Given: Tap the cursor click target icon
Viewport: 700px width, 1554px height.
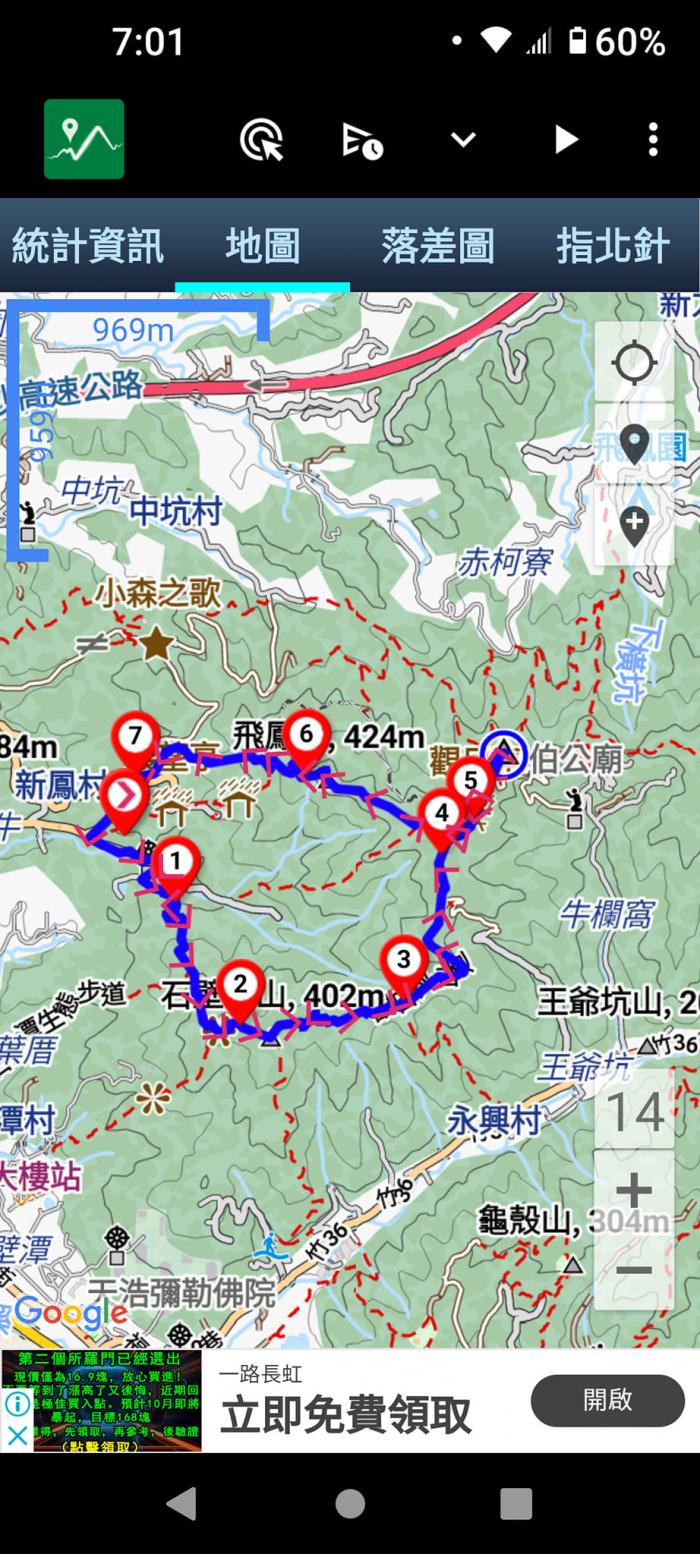Looking at the screenshot, I should 262,140.
